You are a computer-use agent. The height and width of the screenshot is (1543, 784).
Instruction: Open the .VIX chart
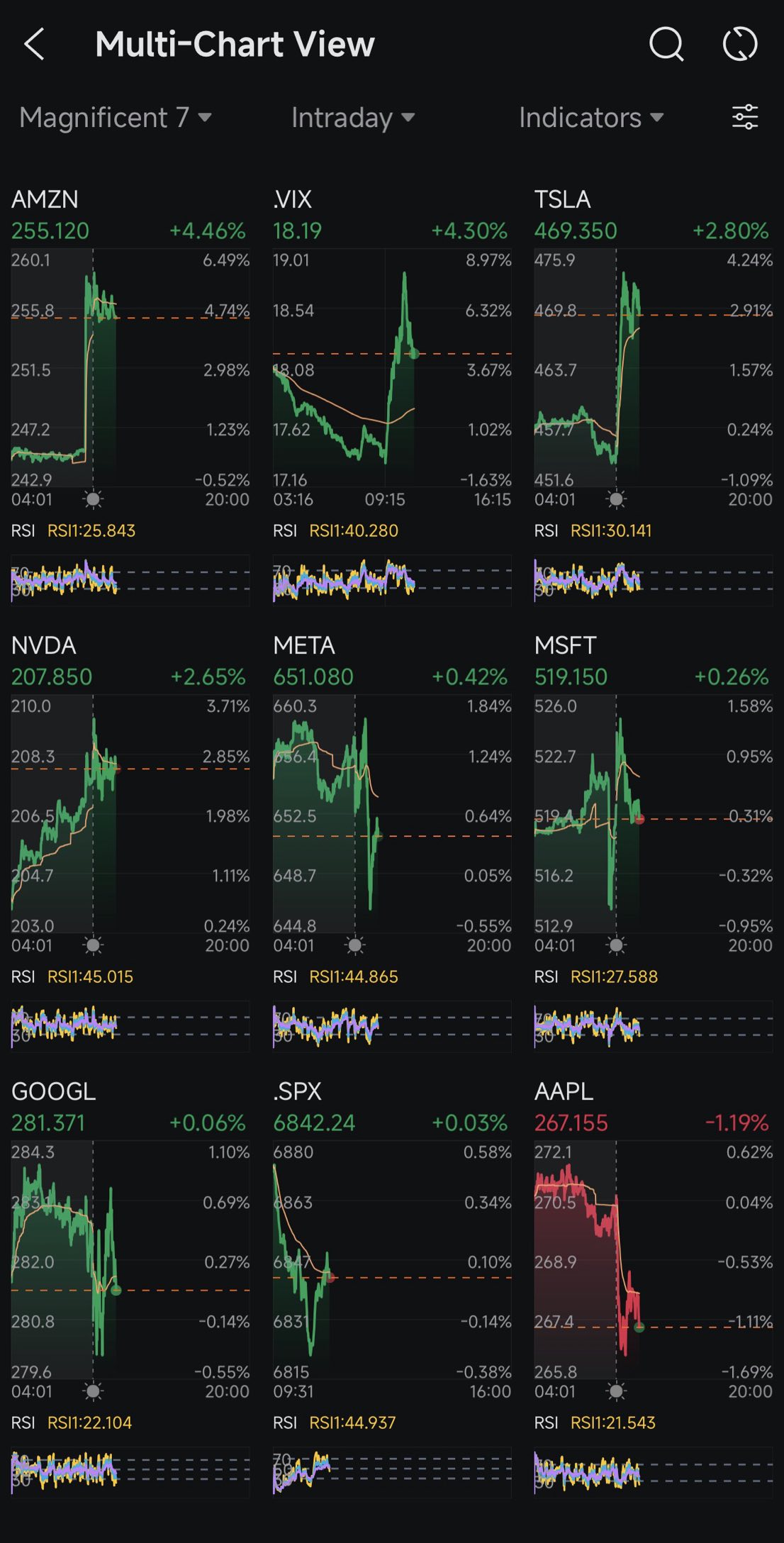pyautogui.click(x=392, y=369)
